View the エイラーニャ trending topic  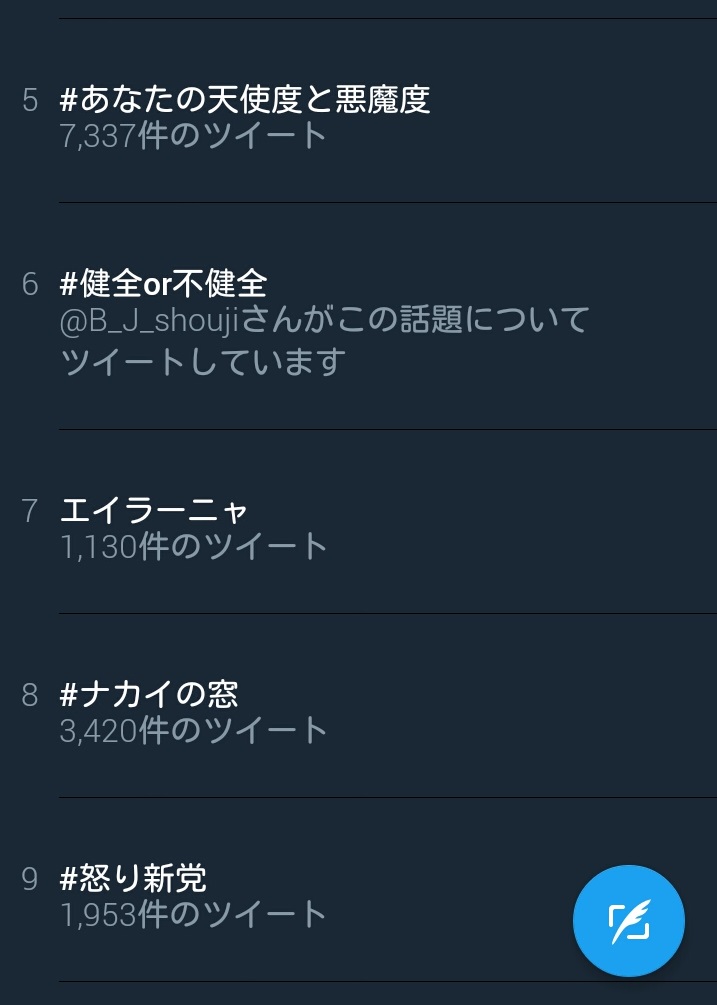(154, 511)
